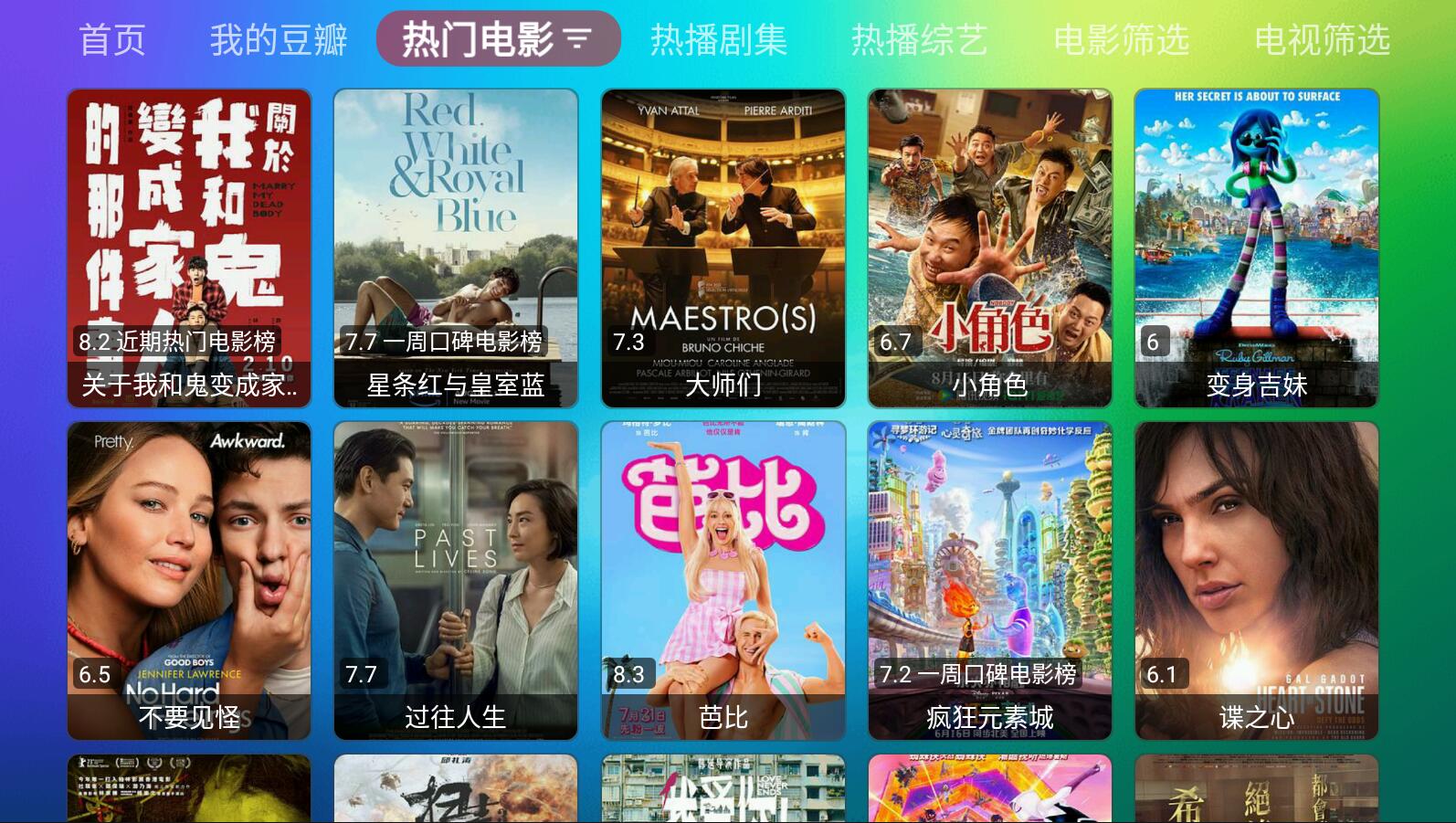Open the 变身吉妹 movie

point(1257,248)
